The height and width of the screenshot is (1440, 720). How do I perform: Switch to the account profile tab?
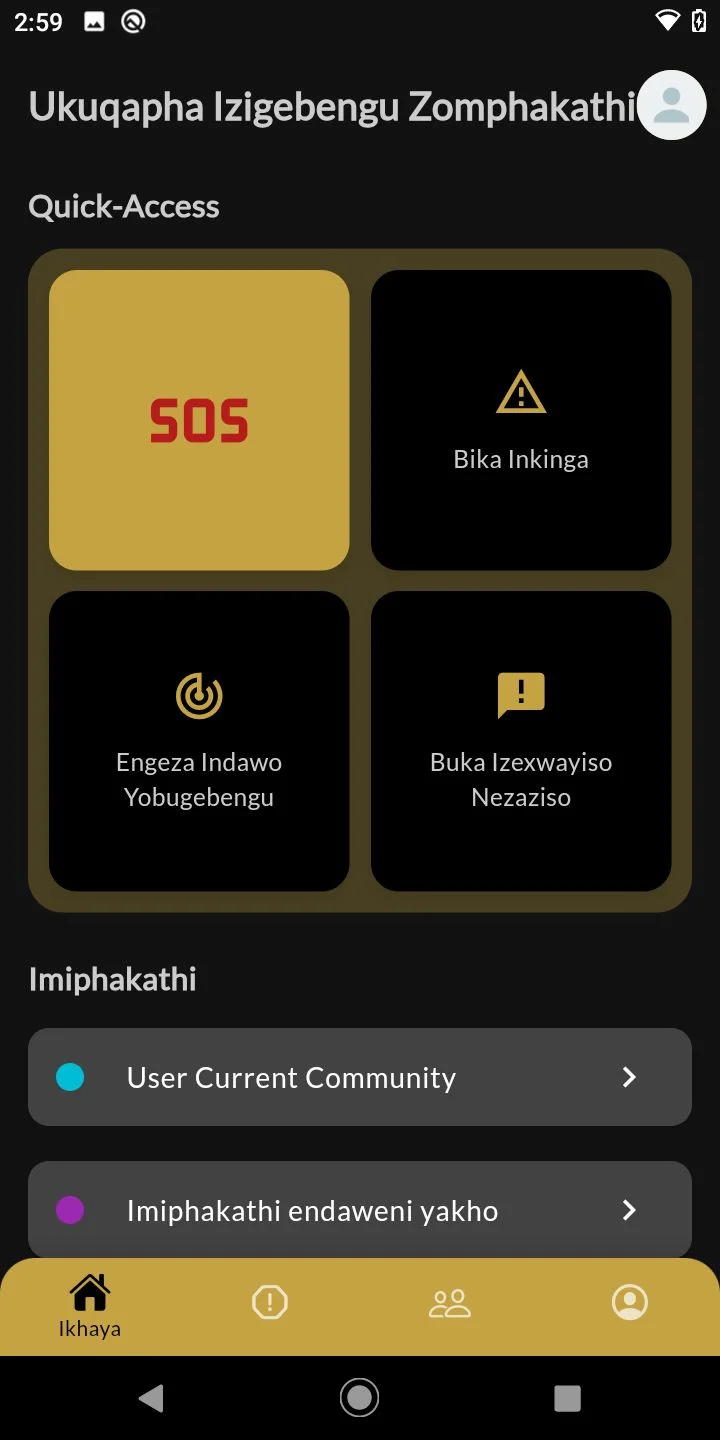point(630,1302)
